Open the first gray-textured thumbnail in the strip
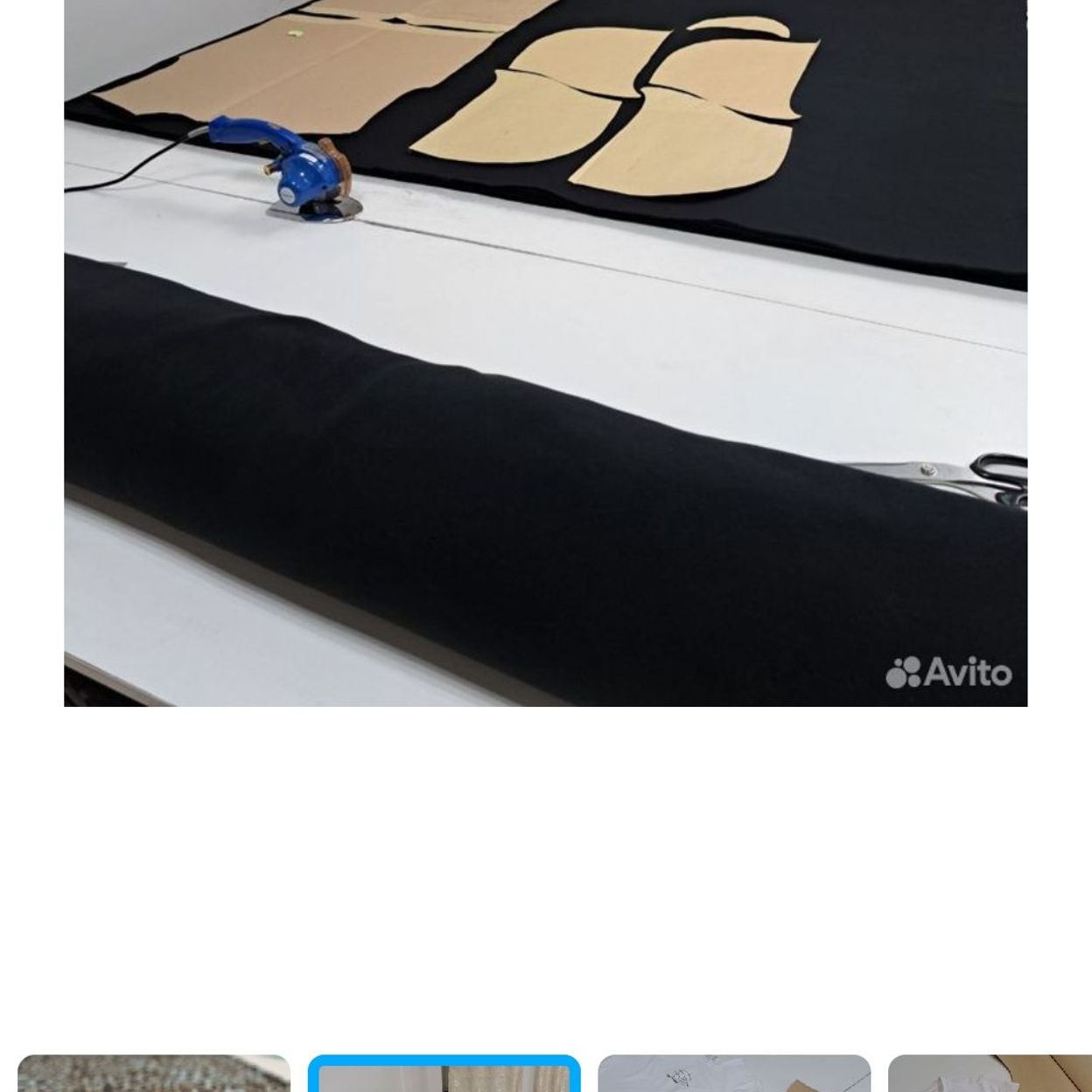Image resolution: width=1092 pixels, height=1092 pixels. click(x=154, y=1074)
